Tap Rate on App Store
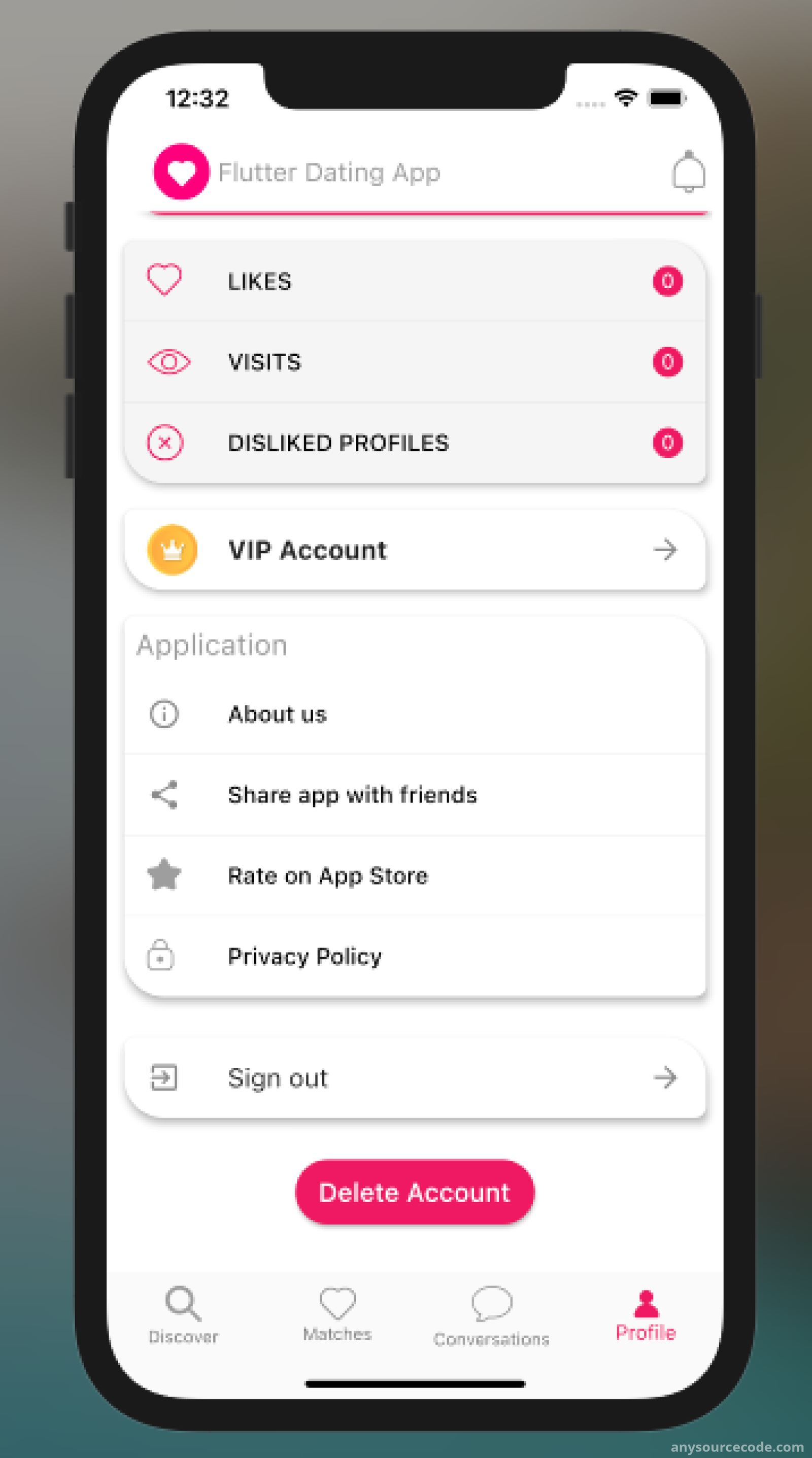 pos(415,875)
